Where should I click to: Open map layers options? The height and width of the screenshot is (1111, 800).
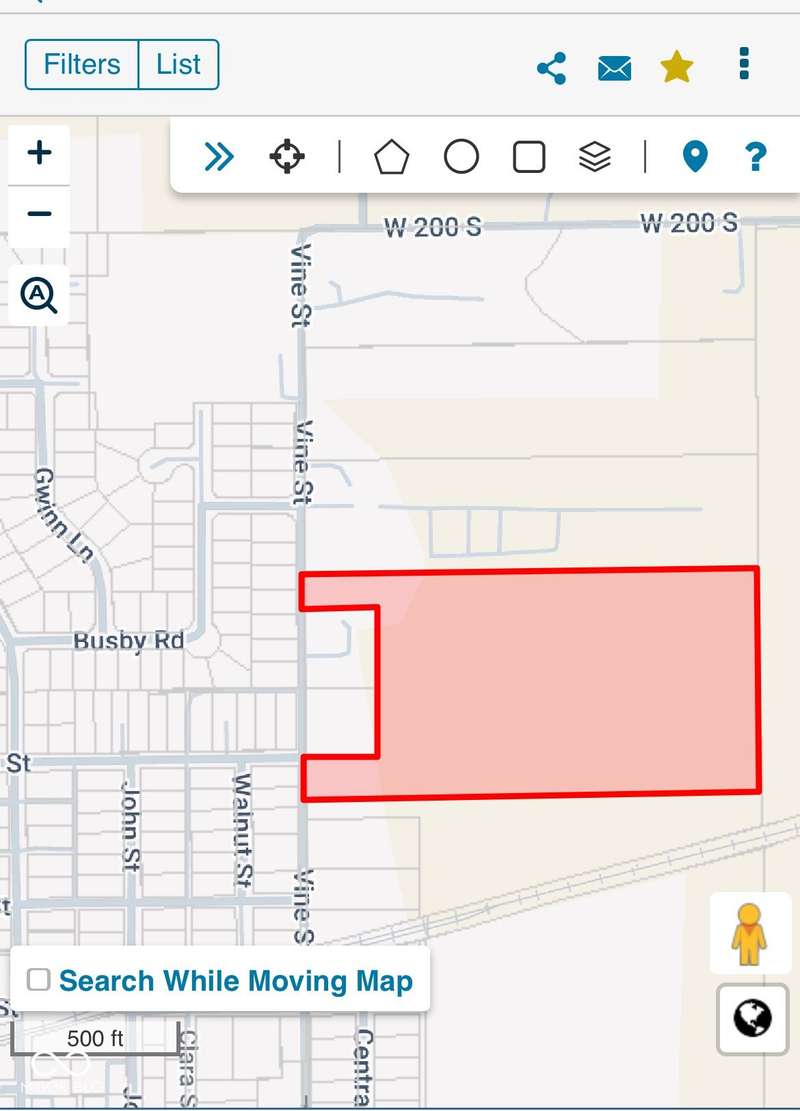595,156
